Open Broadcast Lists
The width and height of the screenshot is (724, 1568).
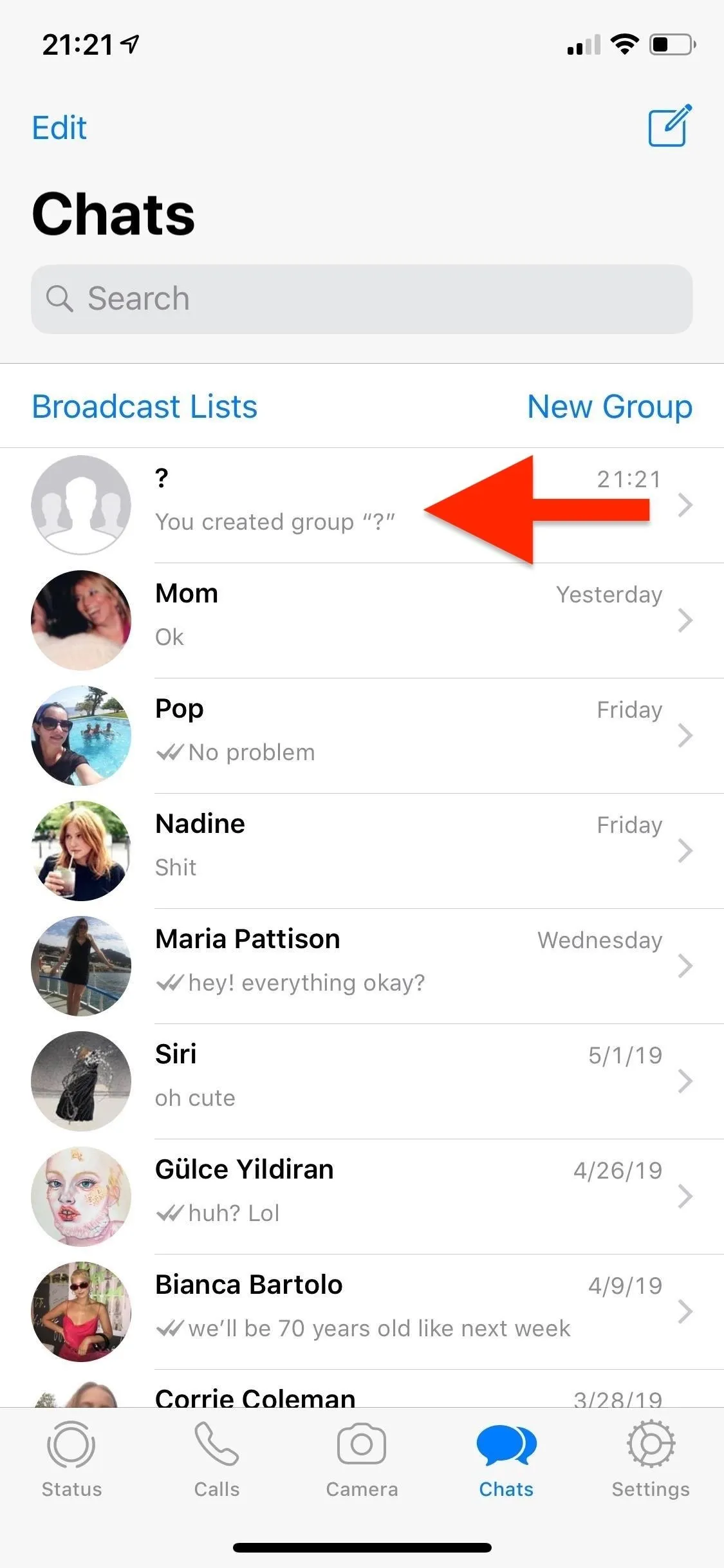(145, 406)
